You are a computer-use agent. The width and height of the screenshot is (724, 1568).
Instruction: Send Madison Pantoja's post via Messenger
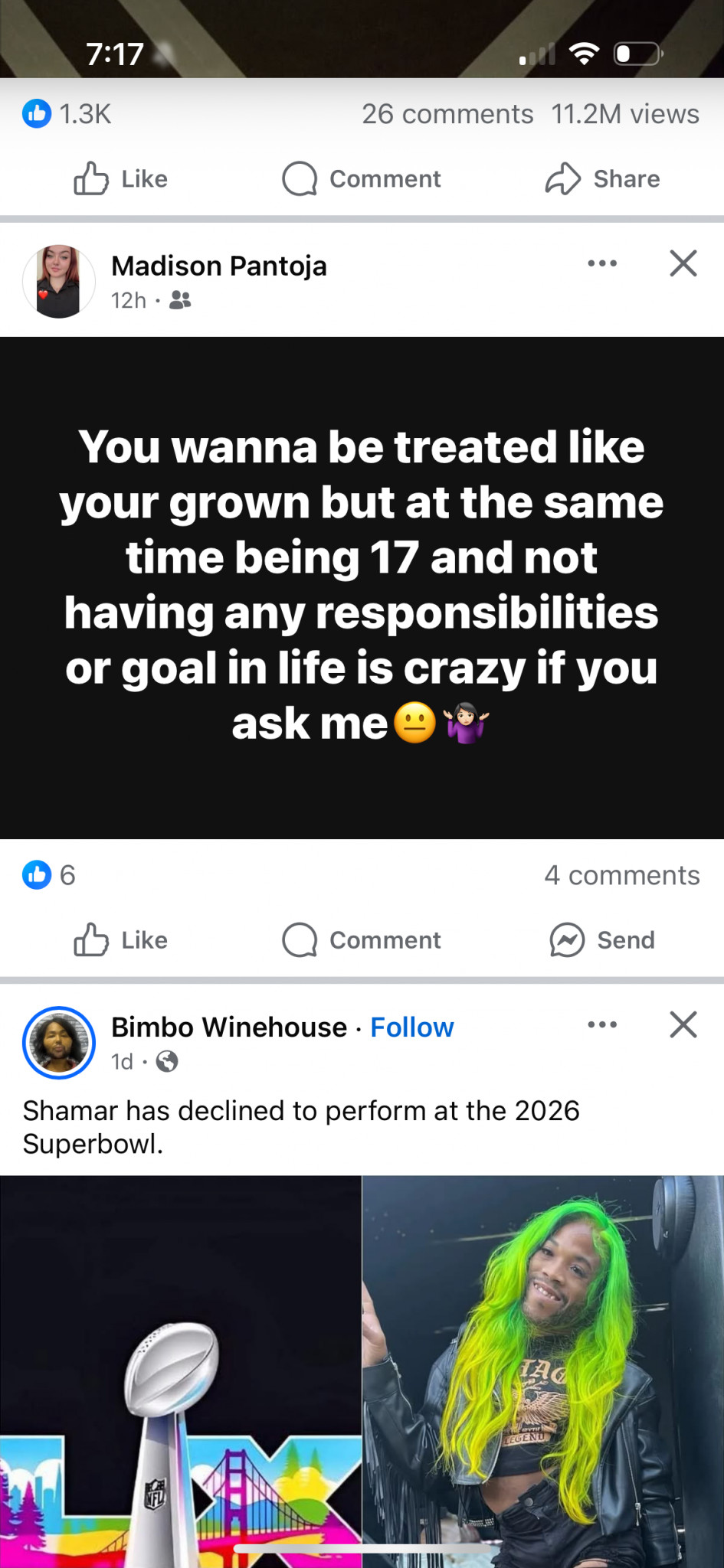[602, 940]
